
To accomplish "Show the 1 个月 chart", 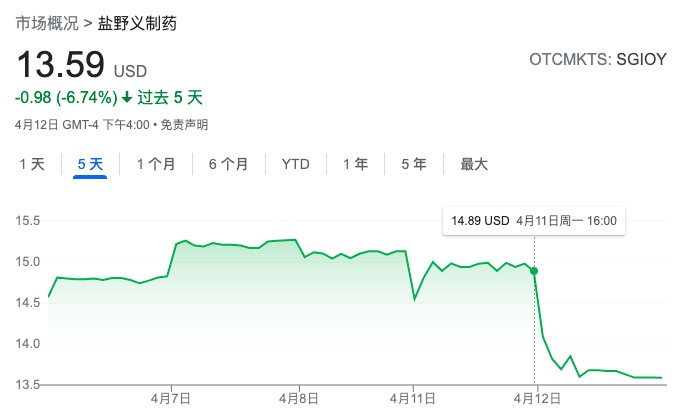I will [x=156, y=164].
